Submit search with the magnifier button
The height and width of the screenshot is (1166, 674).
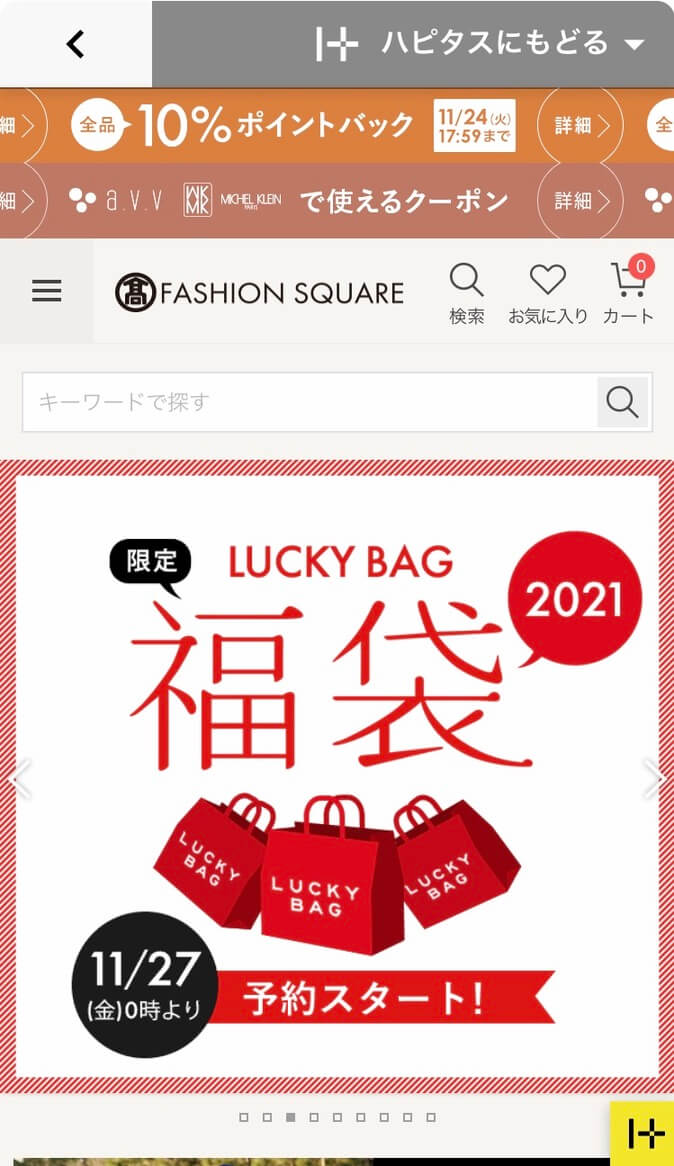622,402
